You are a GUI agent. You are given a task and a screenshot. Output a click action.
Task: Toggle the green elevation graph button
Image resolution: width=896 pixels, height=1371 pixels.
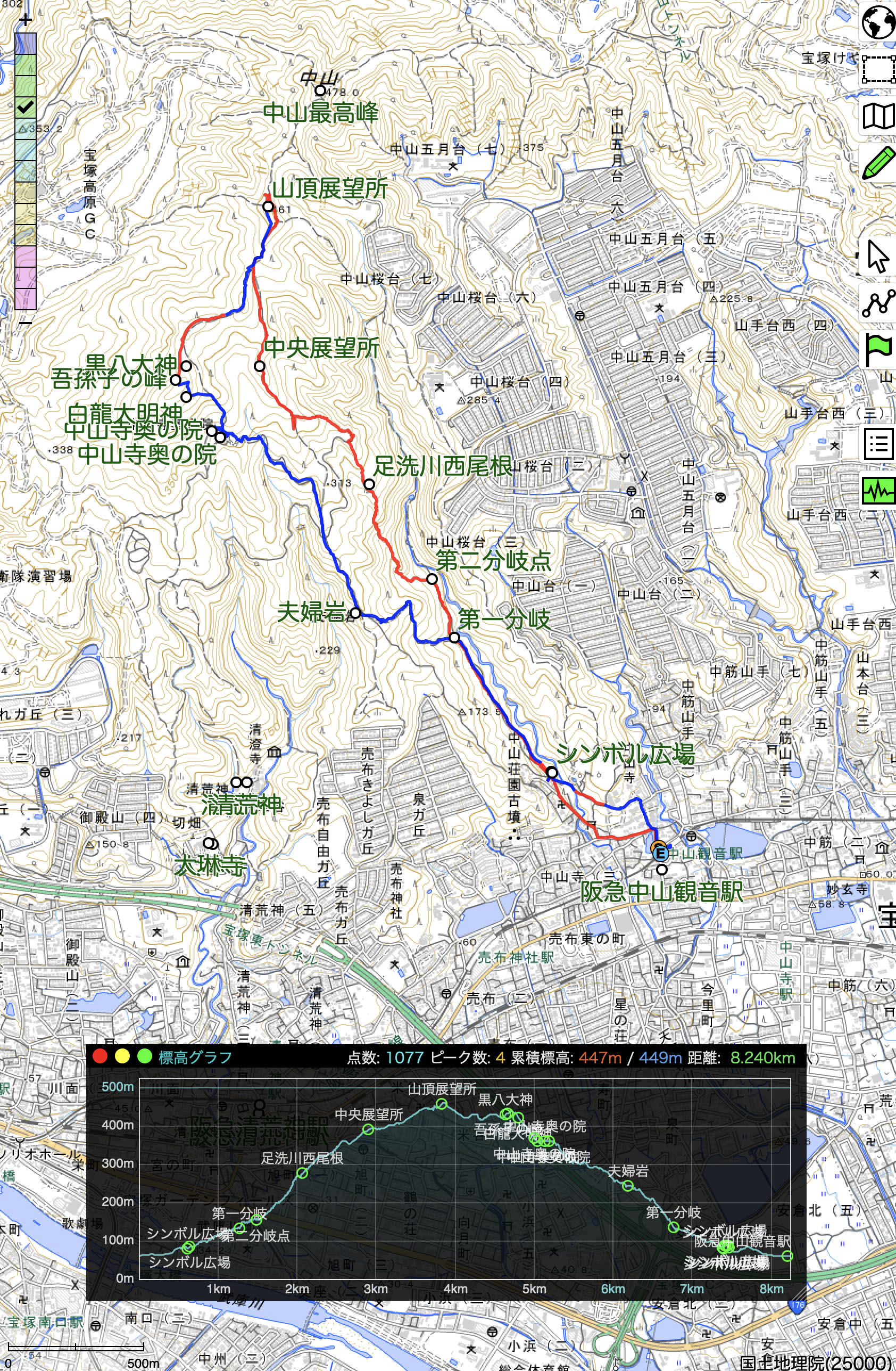[x=878, y=491]
